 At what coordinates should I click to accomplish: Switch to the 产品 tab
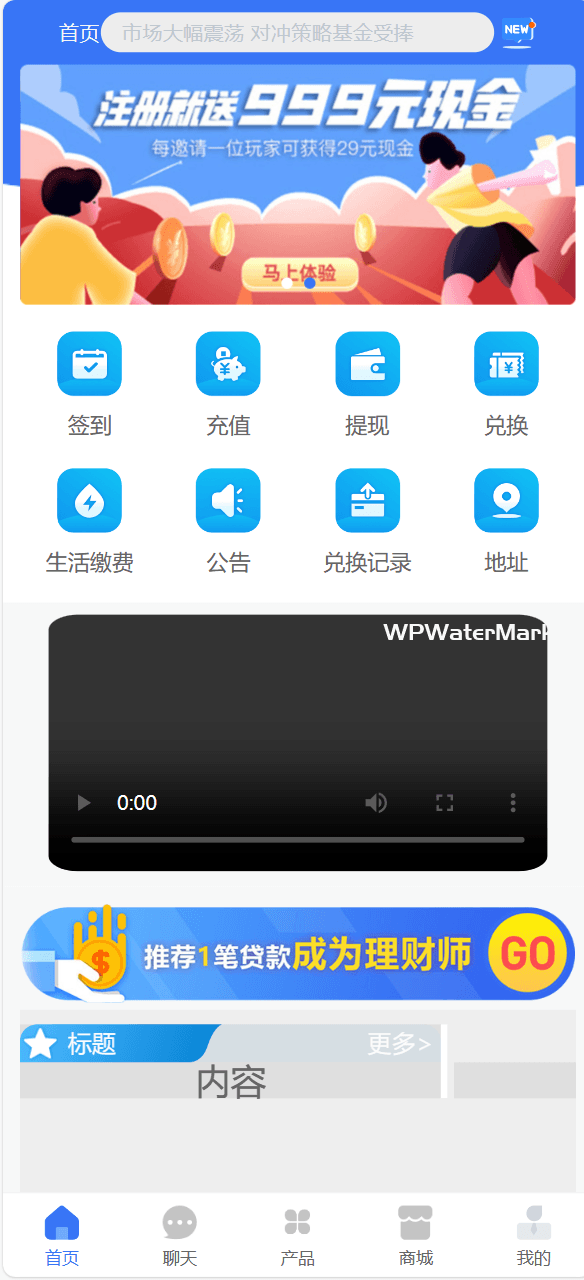[298, 1236]
